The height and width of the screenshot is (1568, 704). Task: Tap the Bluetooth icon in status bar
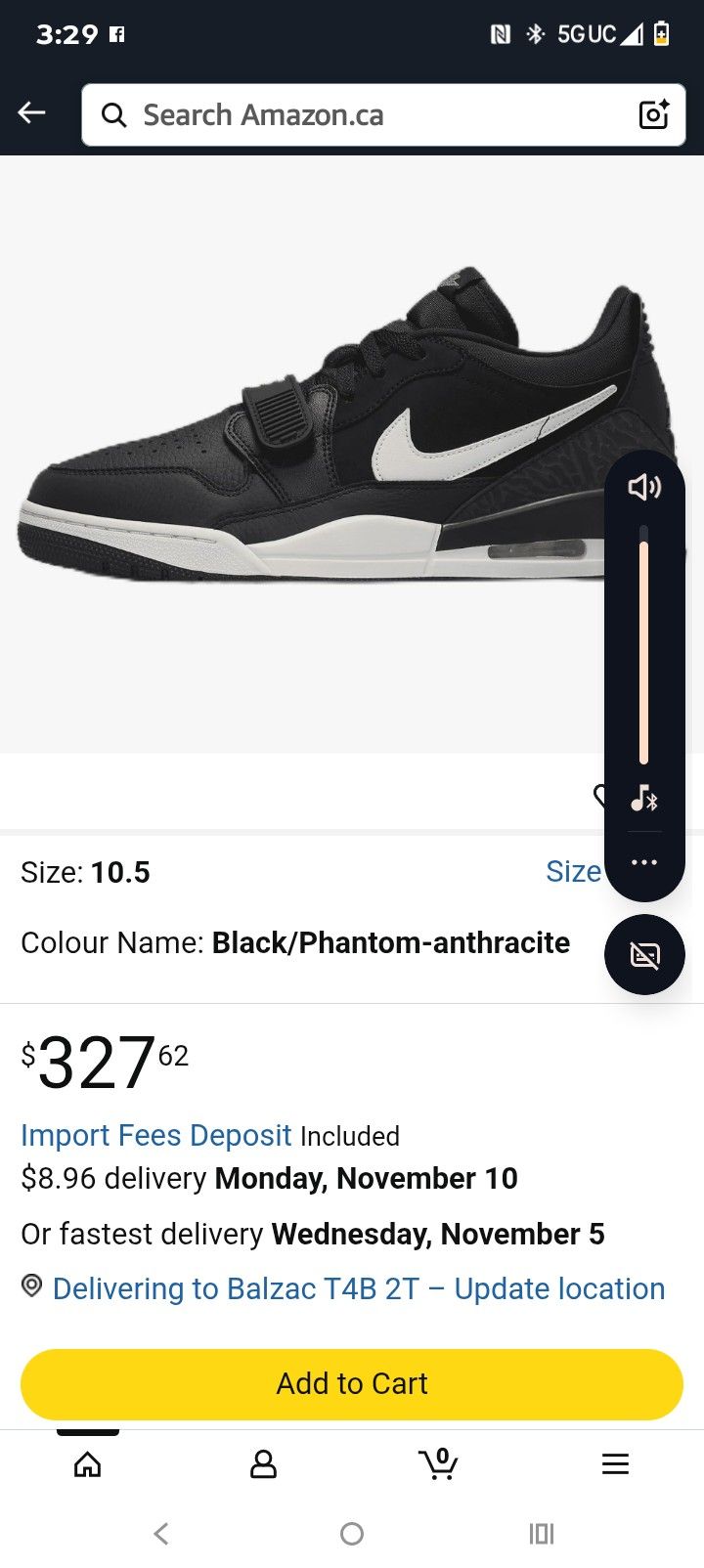coord(536,32)
